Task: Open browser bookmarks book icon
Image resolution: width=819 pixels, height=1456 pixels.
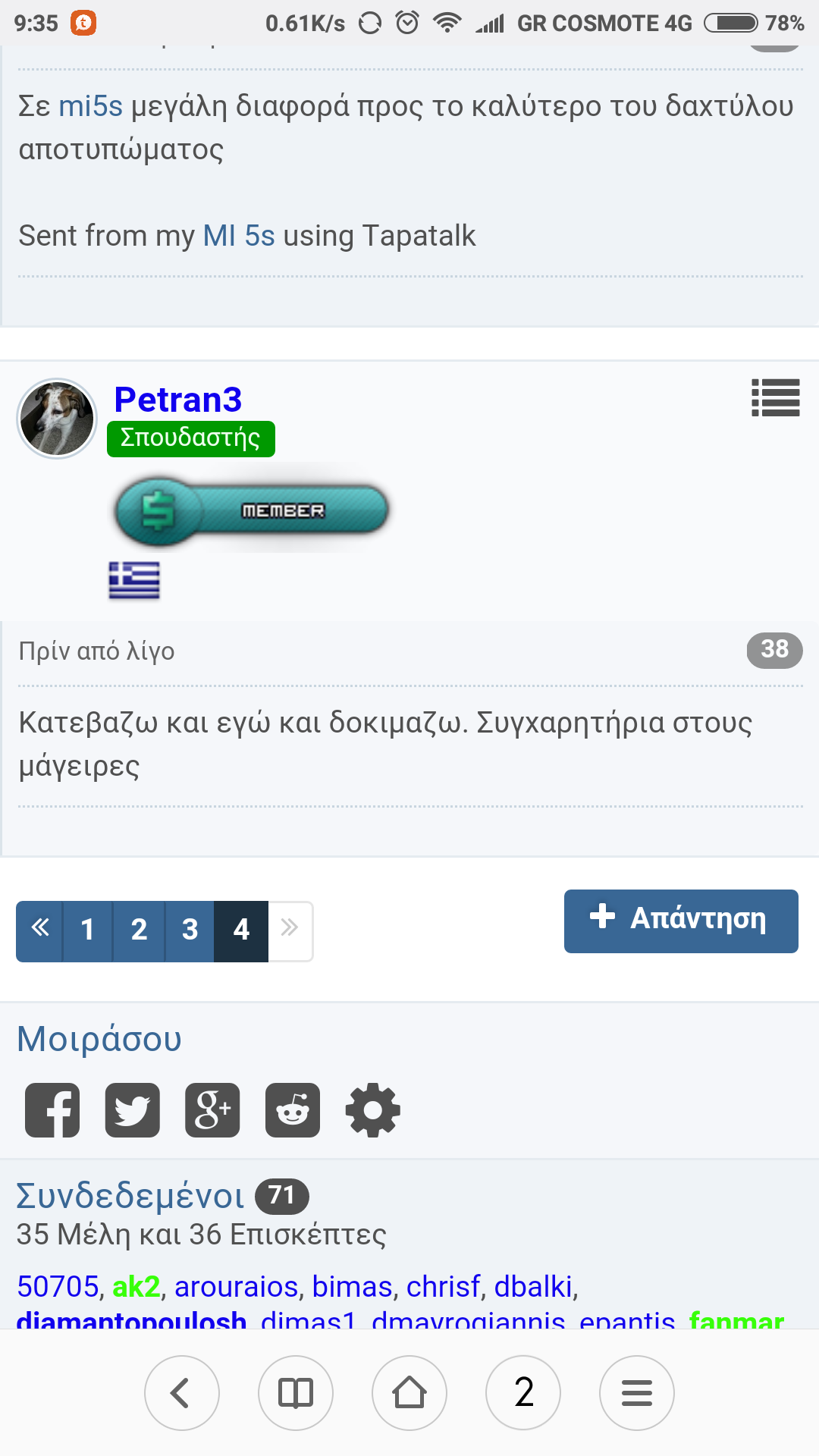Action: (x=296, y=1393)
